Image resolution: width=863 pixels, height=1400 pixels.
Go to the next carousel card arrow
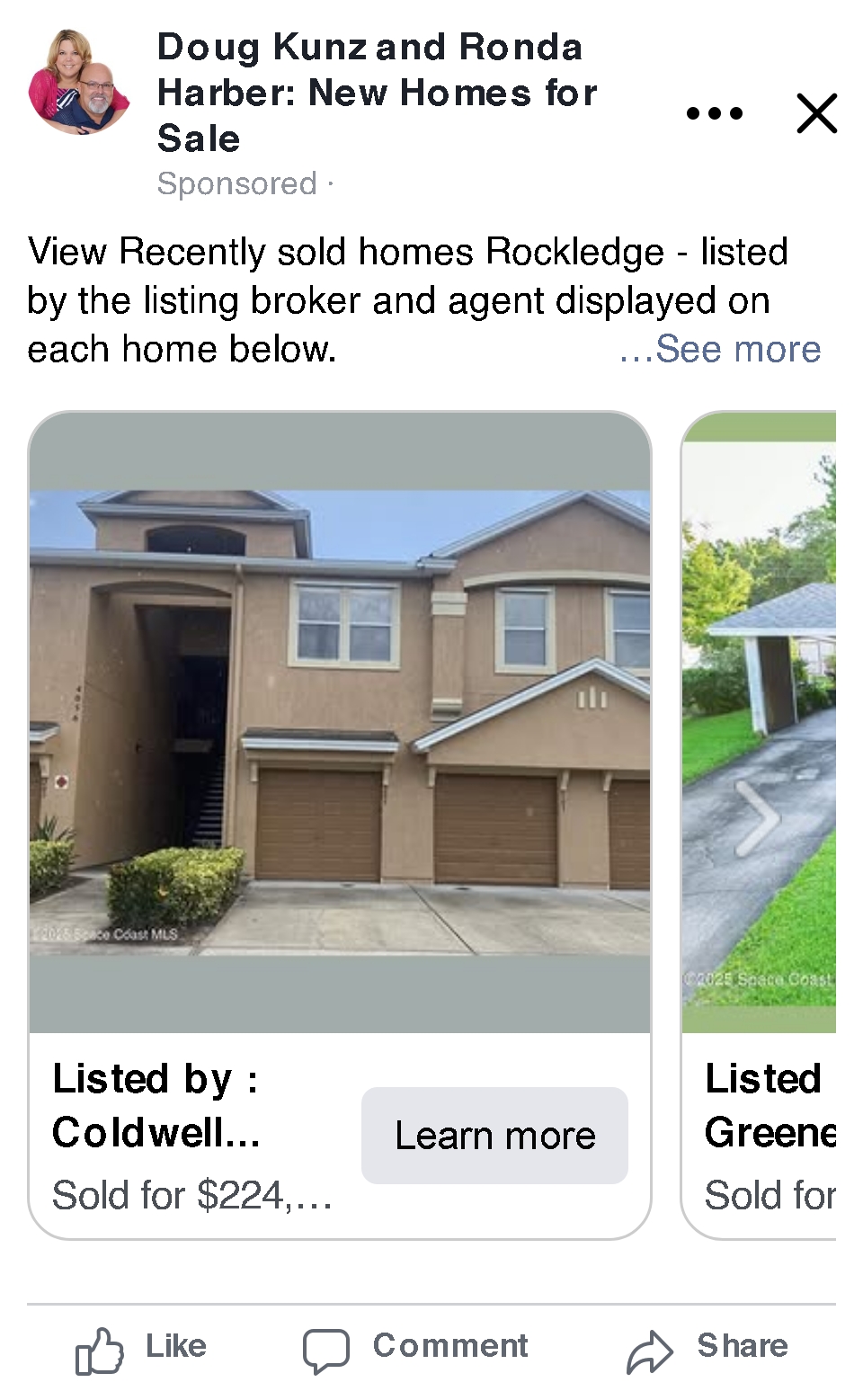[x=757, y=816]
